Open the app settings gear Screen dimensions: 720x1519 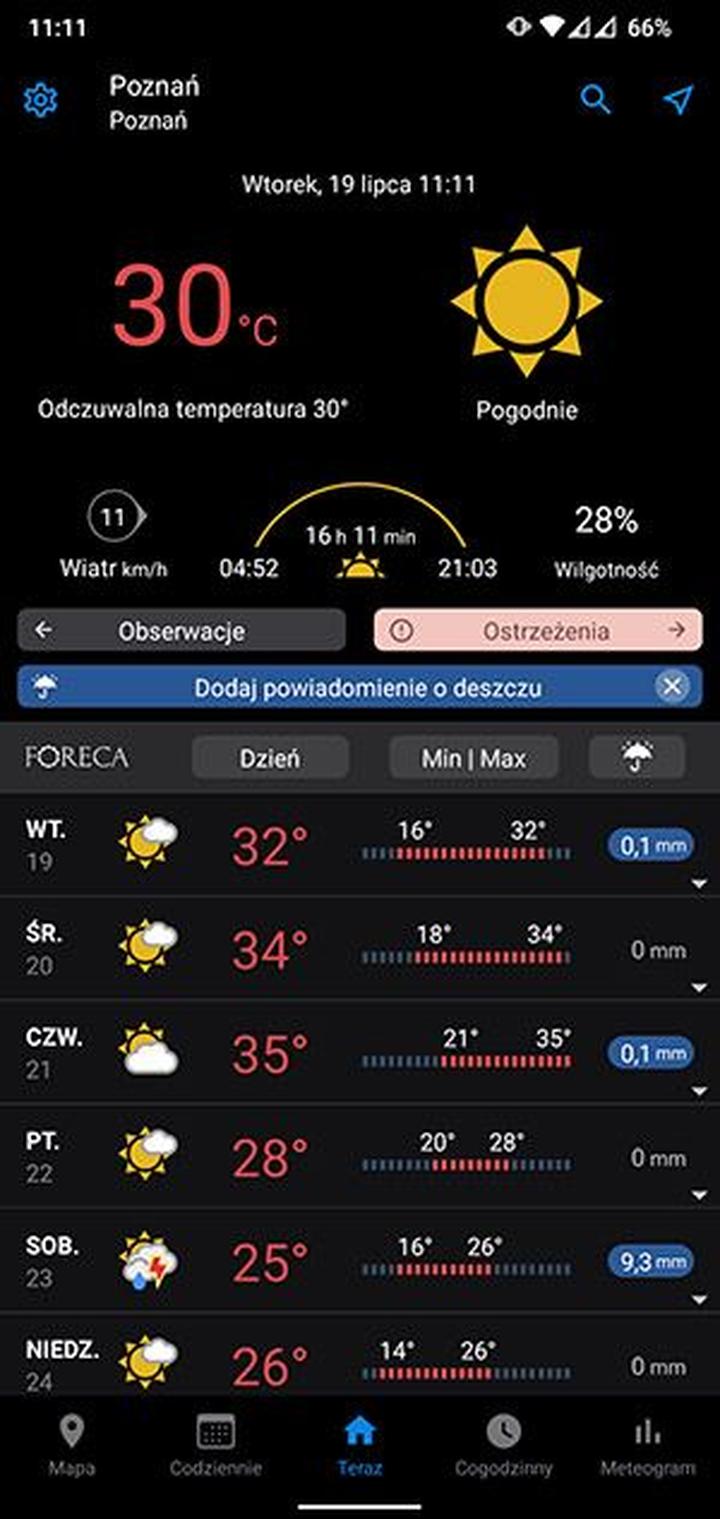pyautogui.click(x=38, y=100)
